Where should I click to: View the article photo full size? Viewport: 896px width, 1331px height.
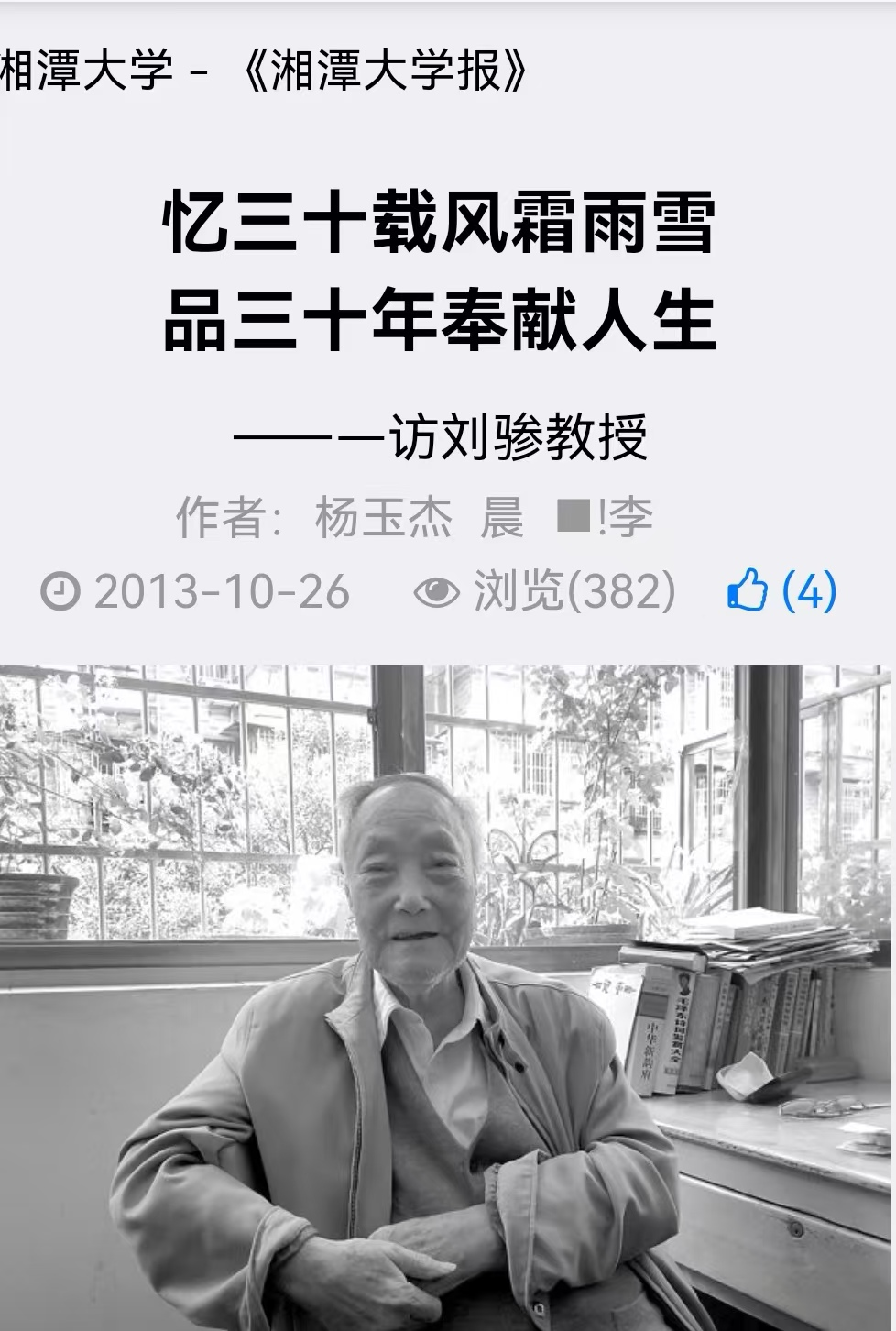447,997
